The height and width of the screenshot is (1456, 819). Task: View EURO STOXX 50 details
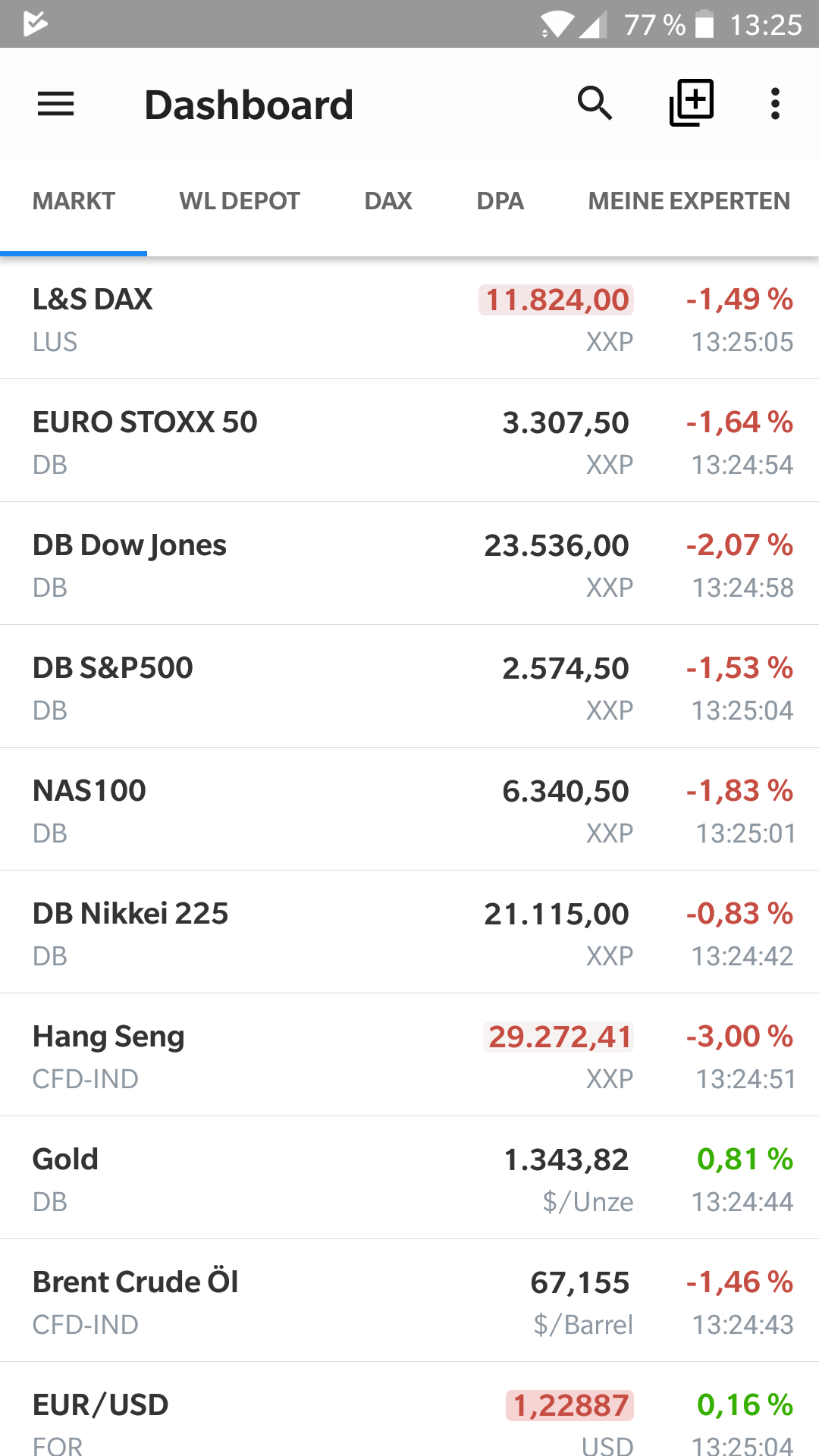[x=409, y=441]
